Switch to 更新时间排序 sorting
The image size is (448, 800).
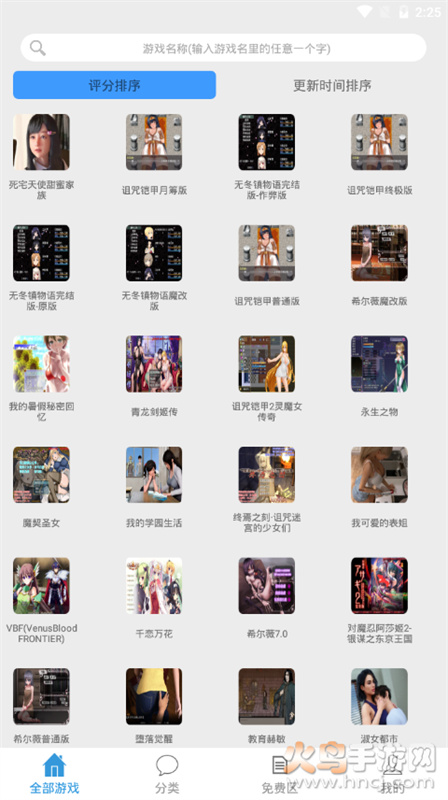click(332, 85)
